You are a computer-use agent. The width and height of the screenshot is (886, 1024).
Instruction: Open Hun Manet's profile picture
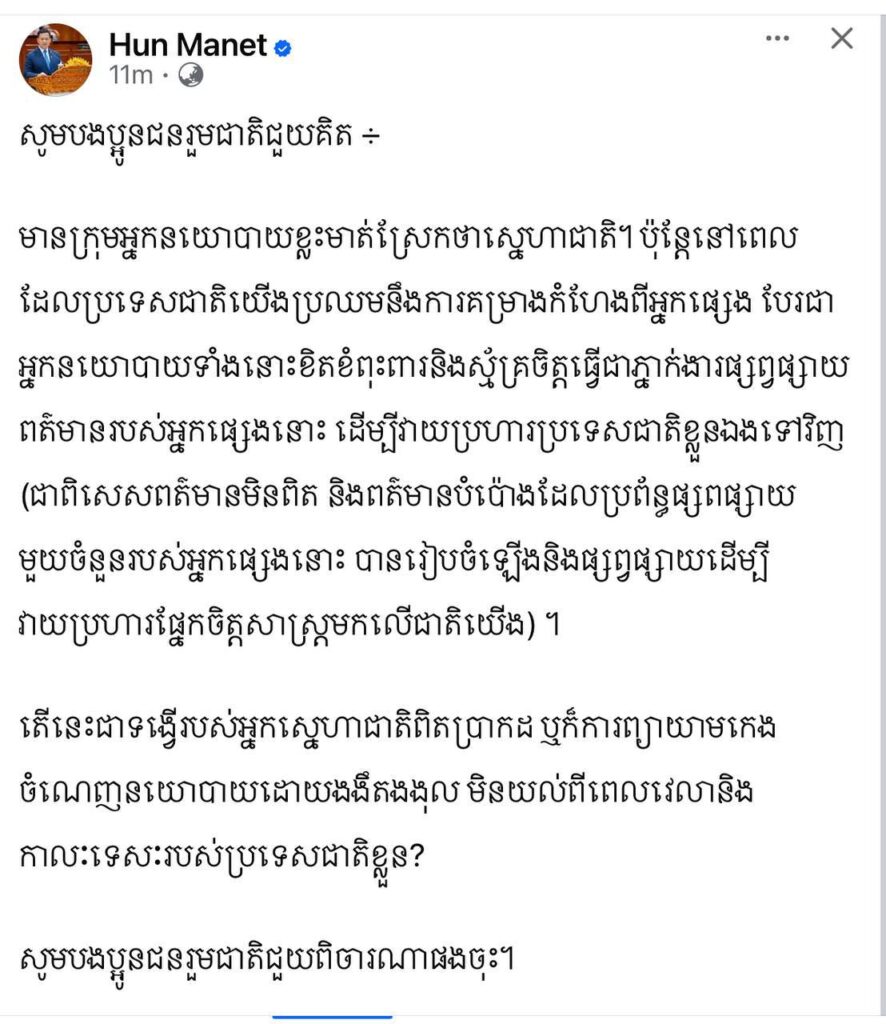coord(56,60)
